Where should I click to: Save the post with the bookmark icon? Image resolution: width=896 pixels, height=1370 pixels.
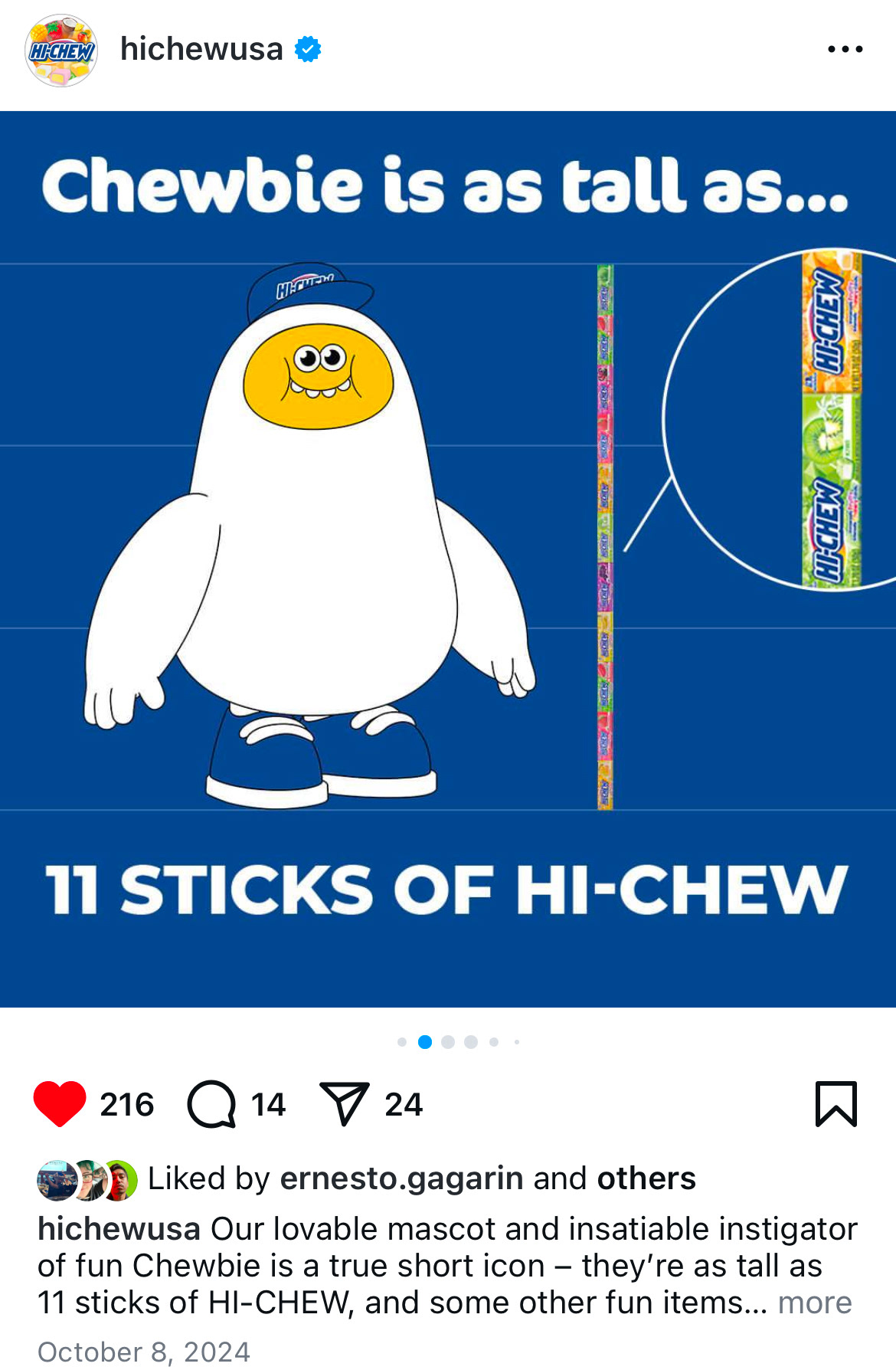[x=836, y=1104]
